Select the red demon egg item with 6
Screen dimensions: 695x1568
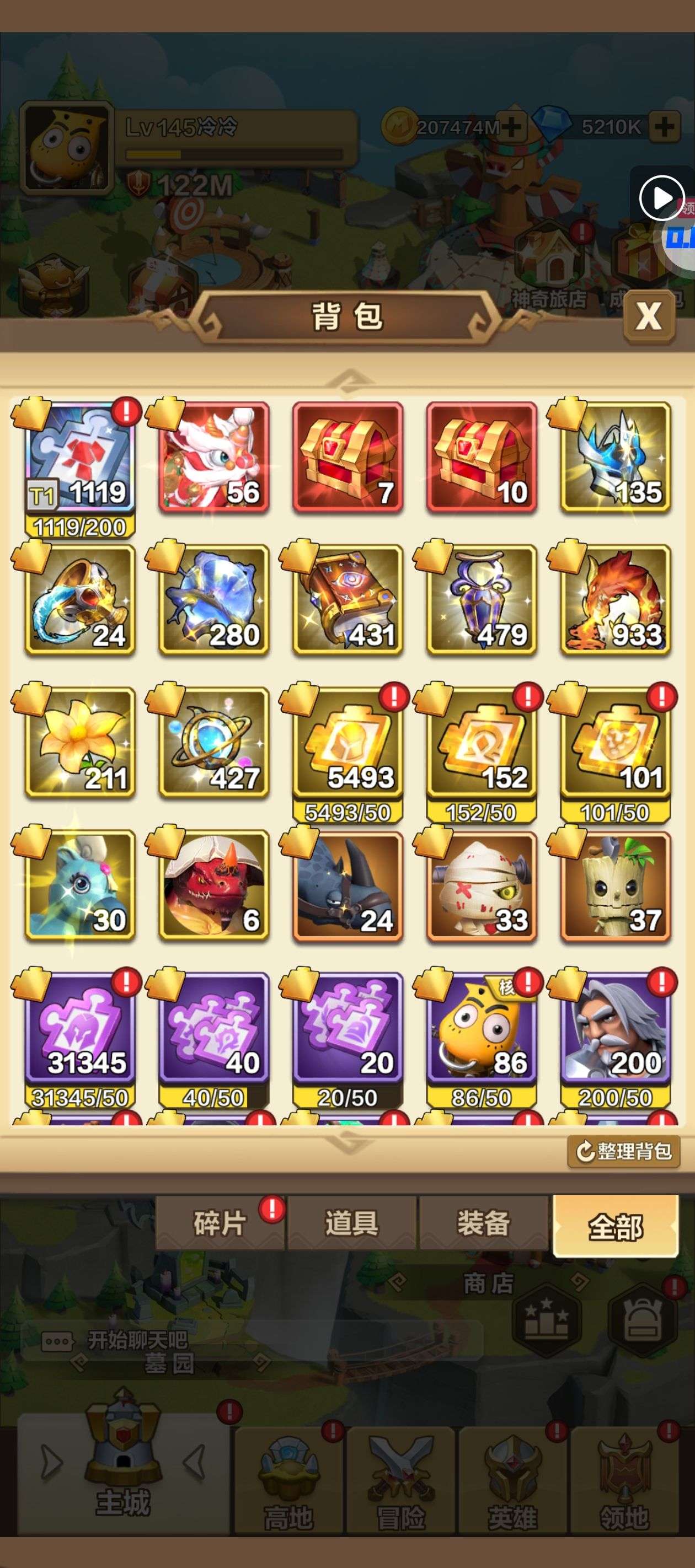click(x=214, y=885)
